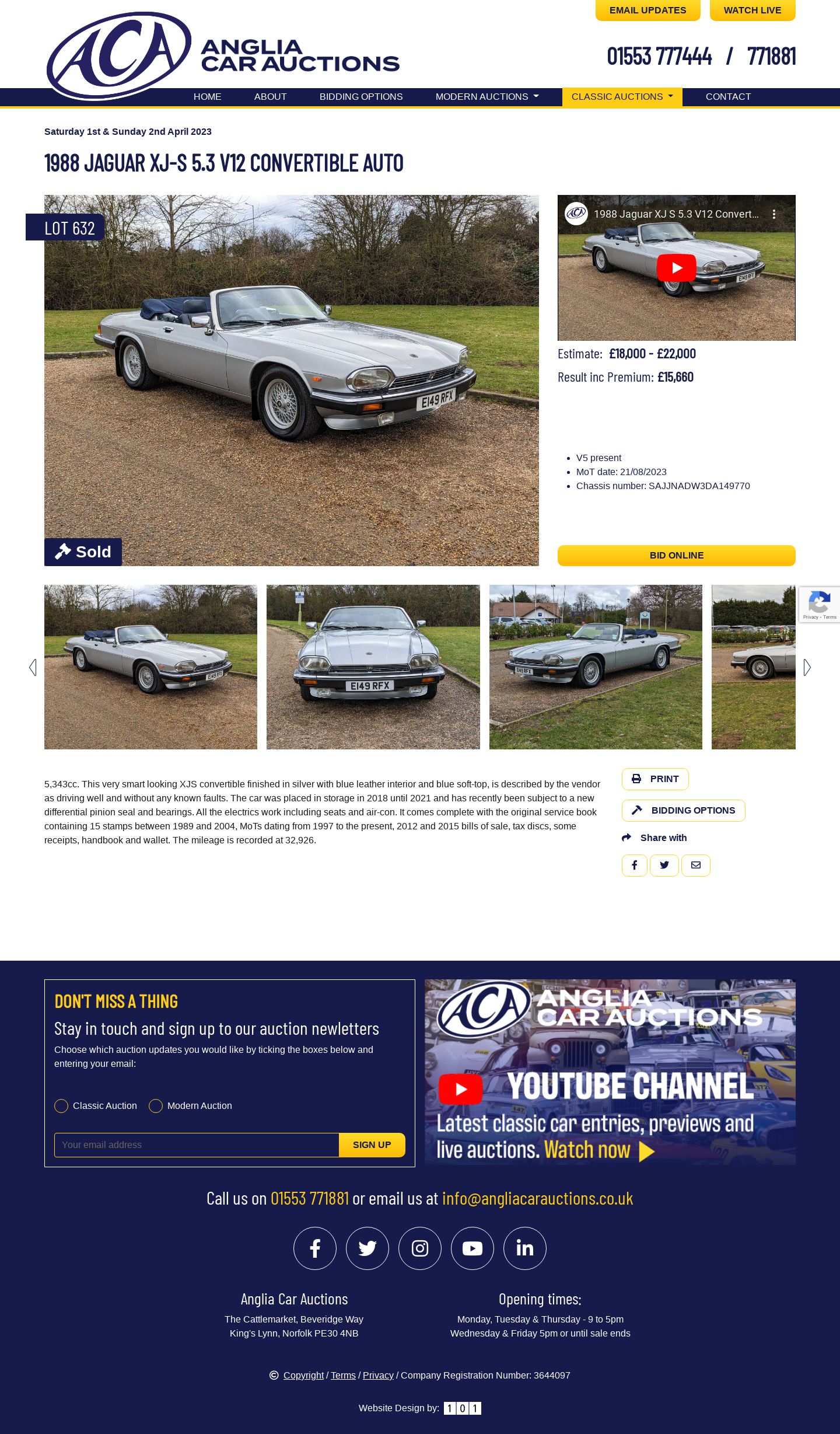Image resolution: width=840 pixels, height=1434 pixels.
Task: Go to the Contact page
Action: (x=728, y=97)
